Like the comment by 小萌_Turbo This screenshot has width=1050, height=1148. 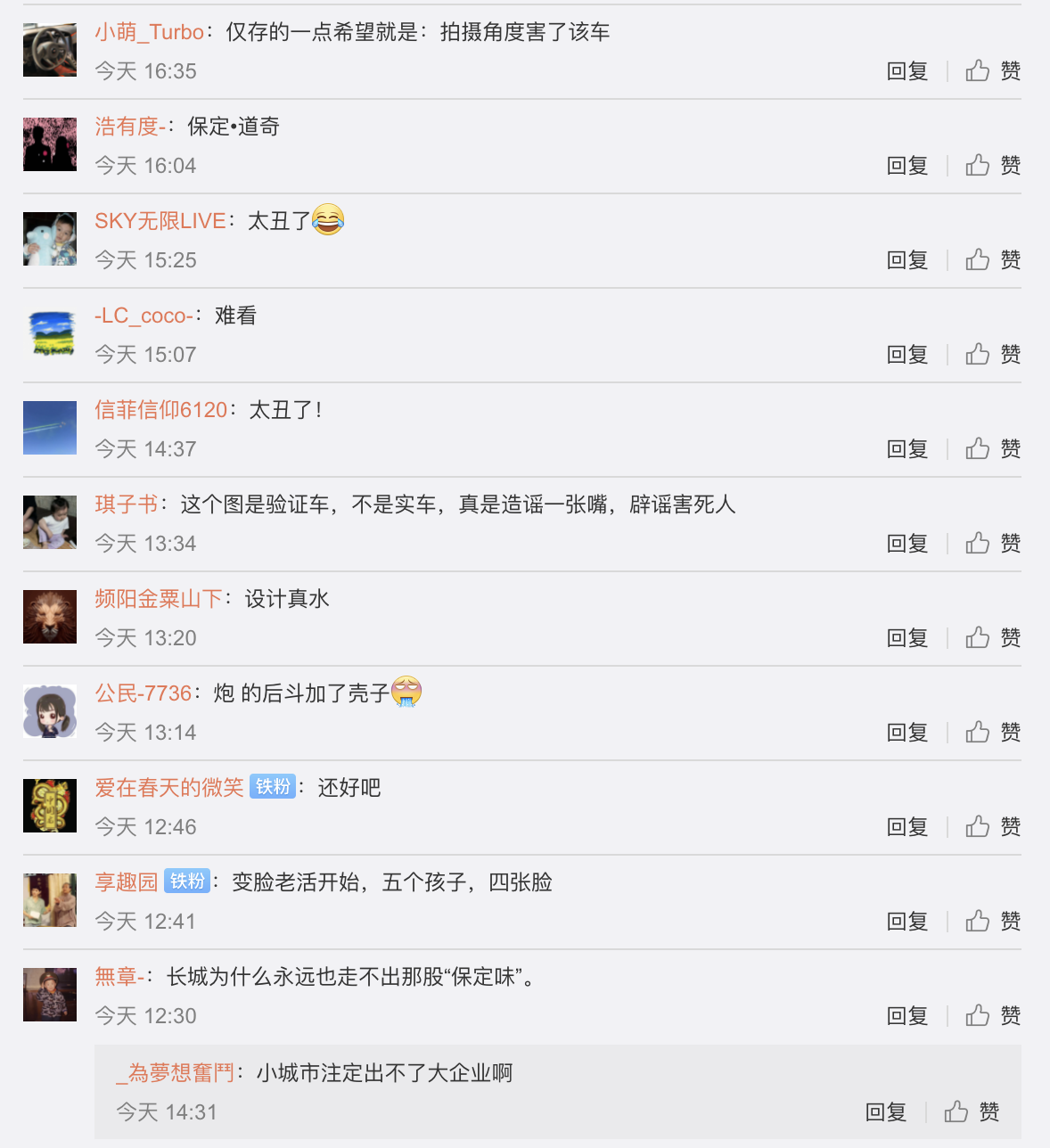pyautogui.click(x=993, y=71)
